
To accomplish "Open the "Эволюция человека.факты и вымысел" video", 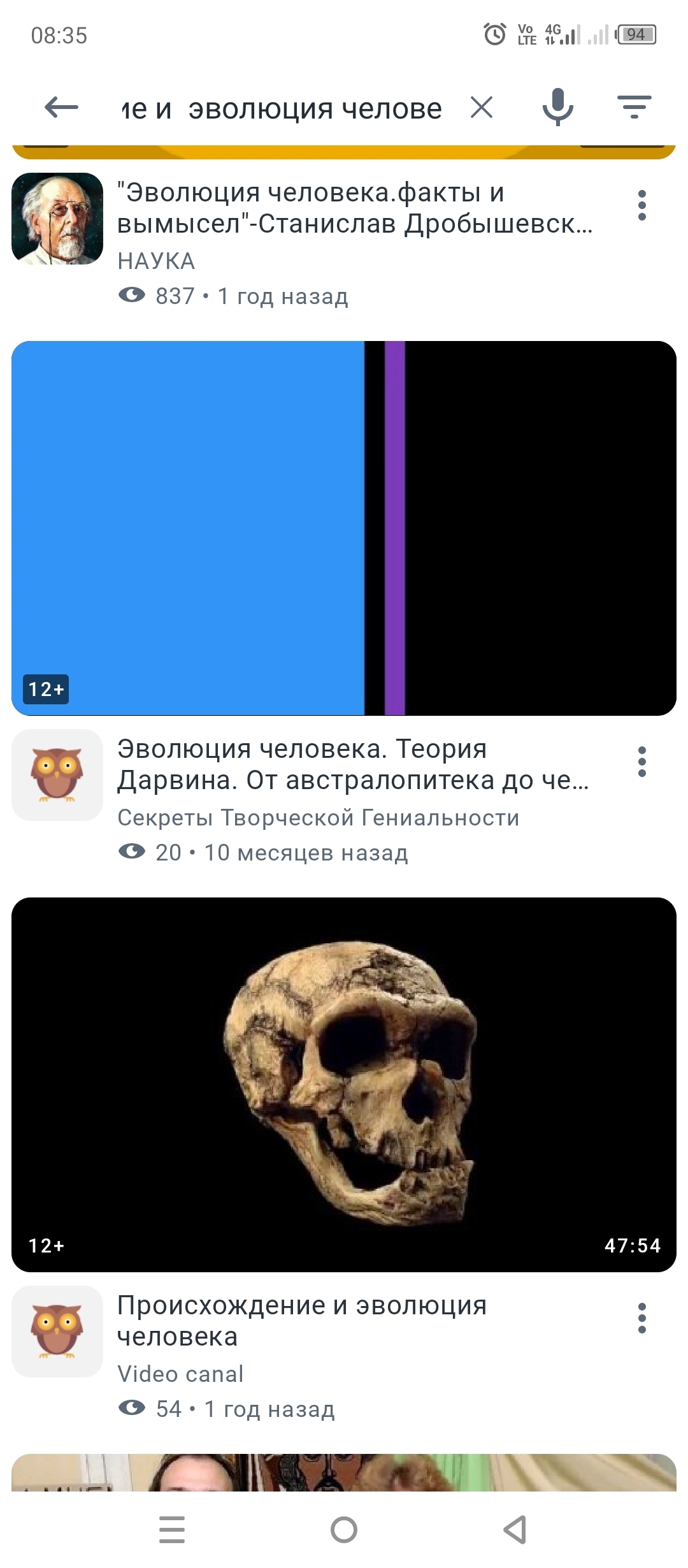I will [355, 208].
